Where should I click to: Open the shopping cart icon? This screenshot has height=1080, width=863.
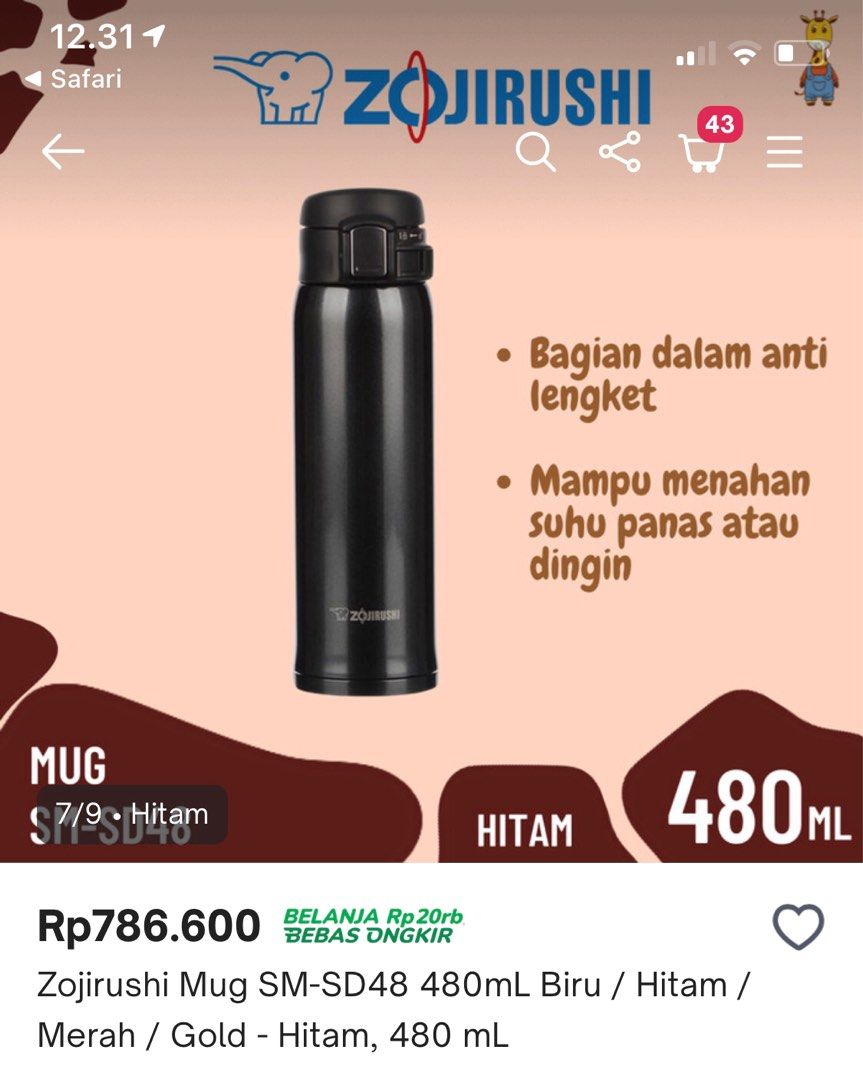(x=703, y=156)
